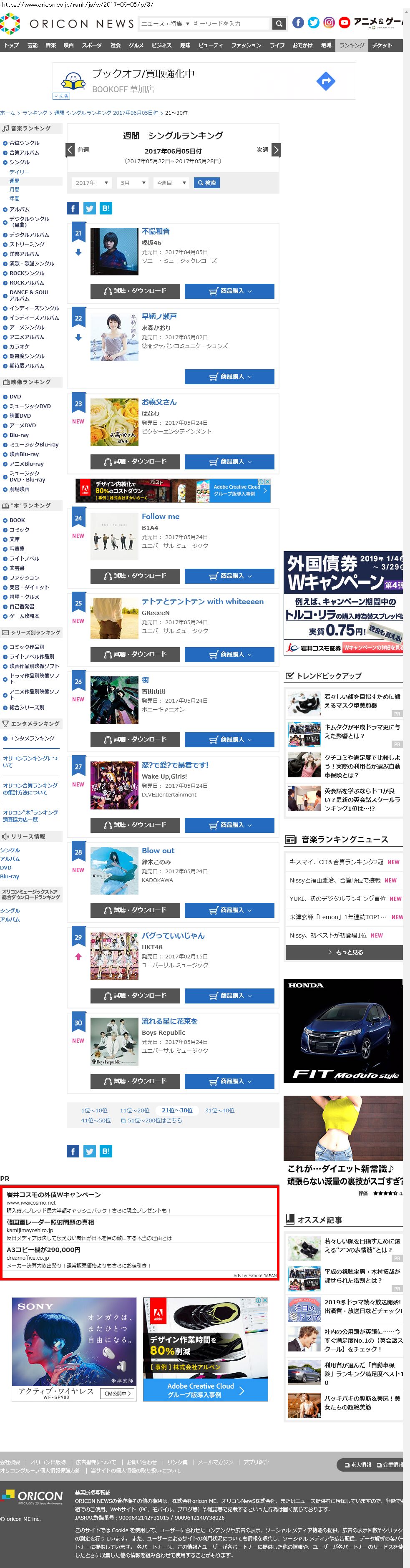Image resolution: width=410 pixels, height=1568 pixels.
Task: Open the Blow out single link
Action: pyautogui.click(x=158, y=850)
